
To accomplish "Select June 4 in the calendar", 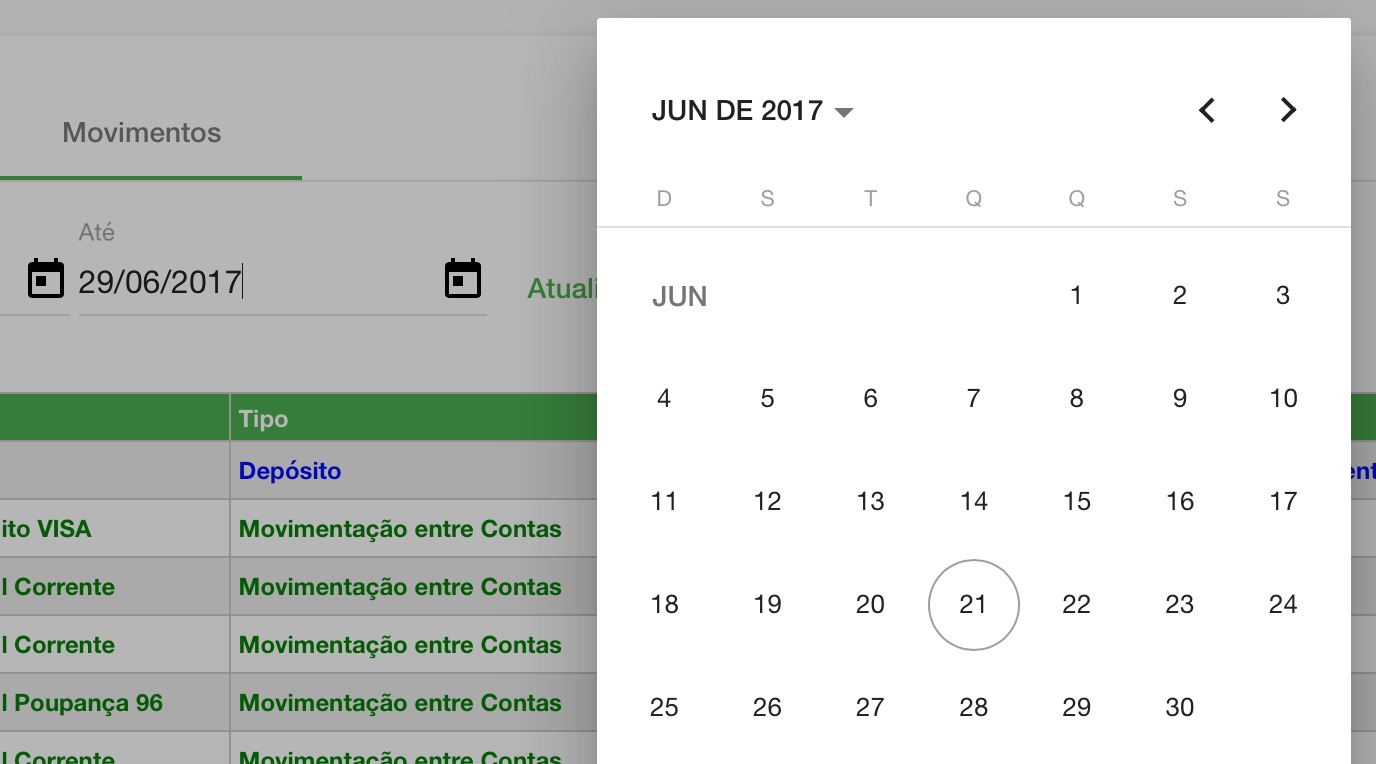I will [x=664, y=398].
